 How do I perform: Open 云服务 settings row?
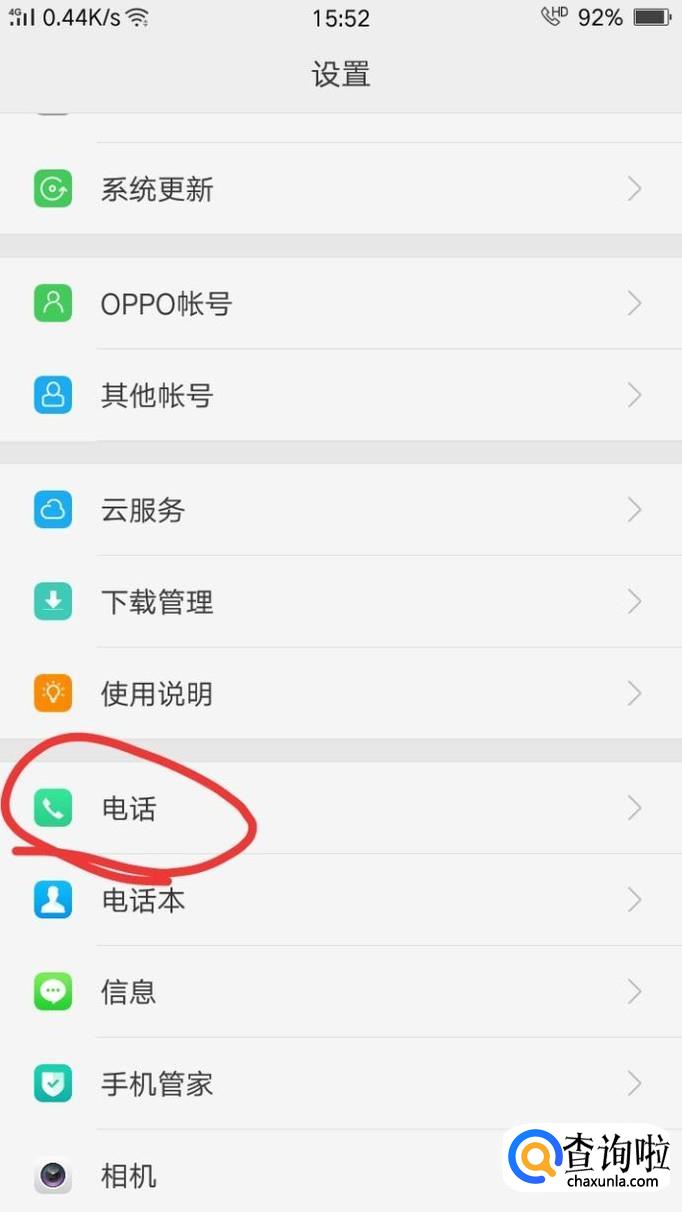click(341, 510)
